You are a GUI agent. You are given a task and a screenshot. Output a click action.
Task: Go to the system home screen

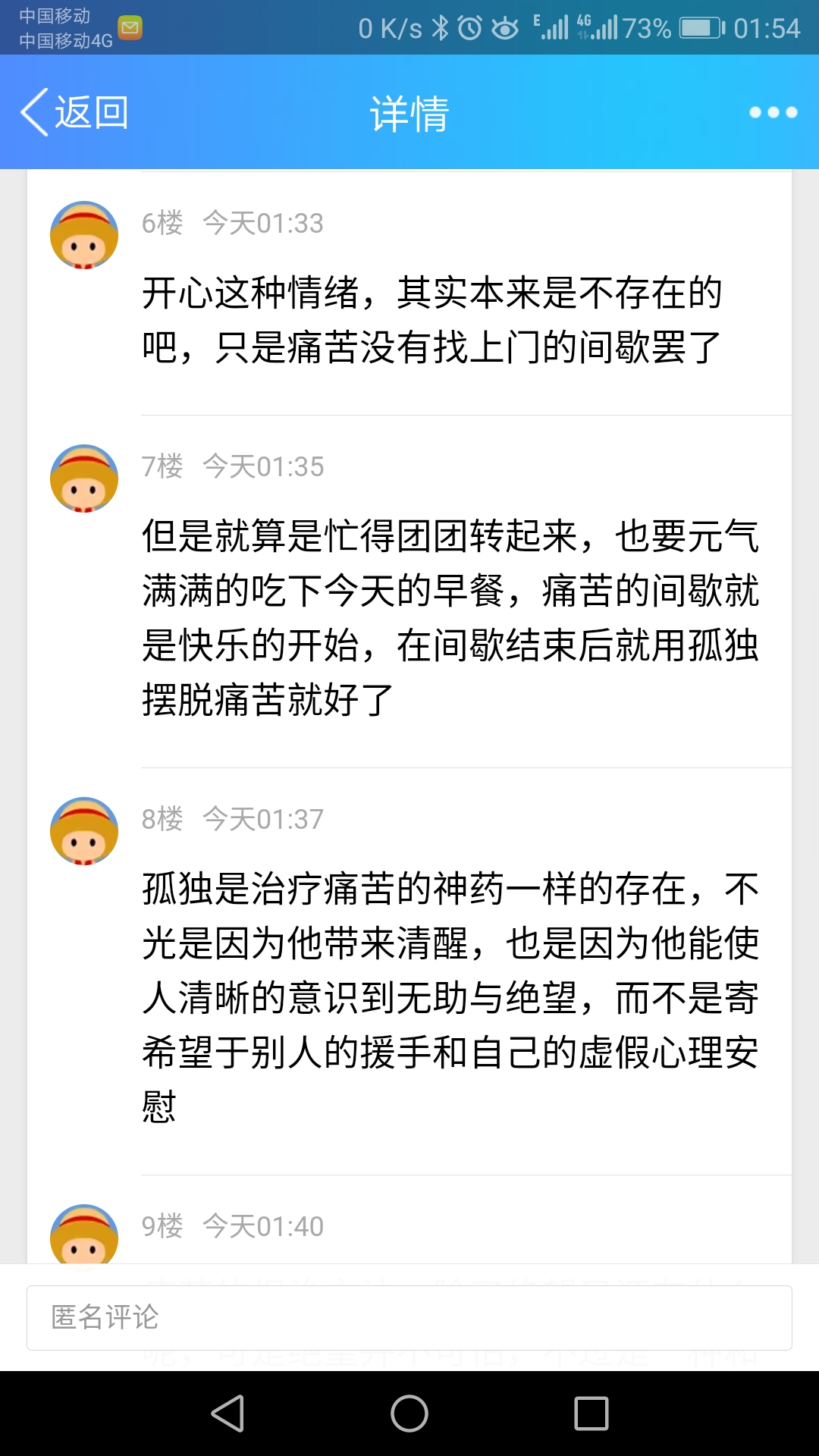[409, 1414]
